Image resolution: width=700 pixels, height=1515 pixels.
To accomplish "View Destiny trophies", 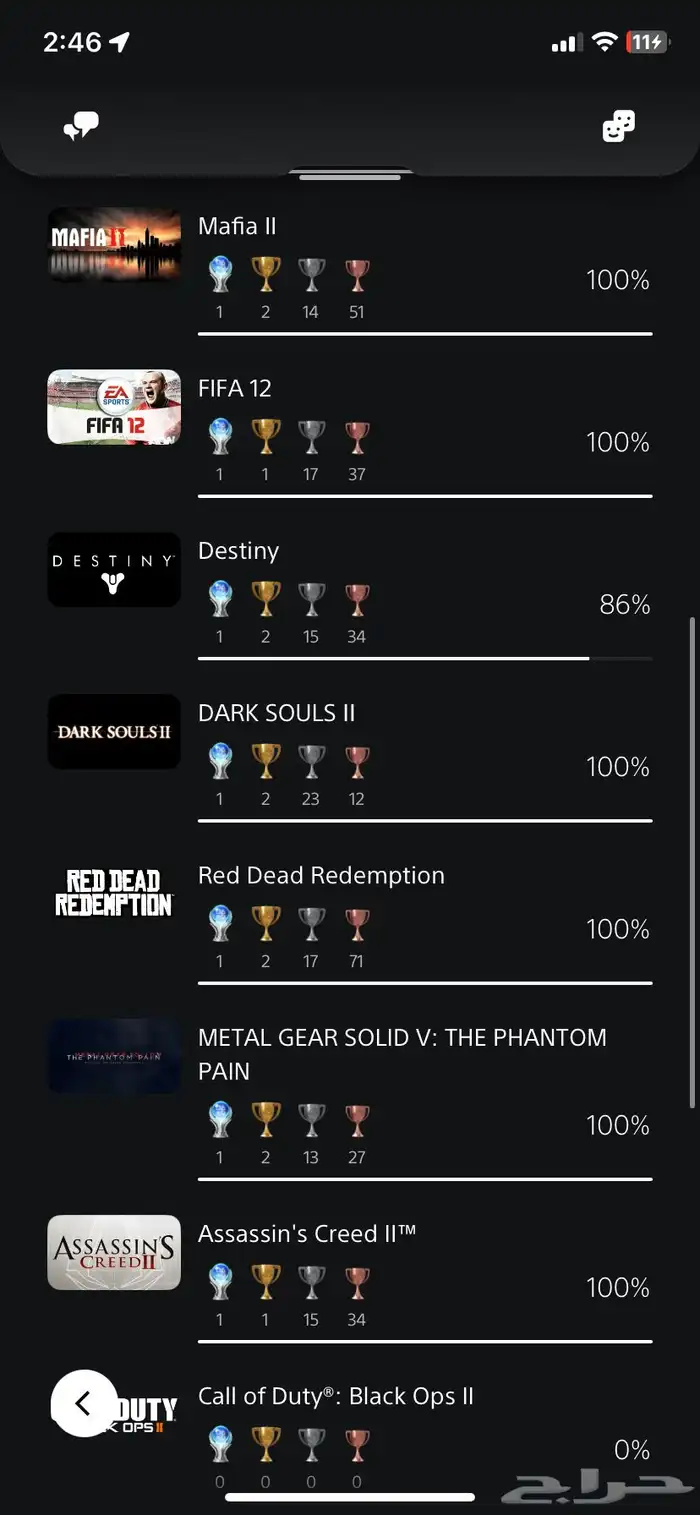I will point(350,594).
